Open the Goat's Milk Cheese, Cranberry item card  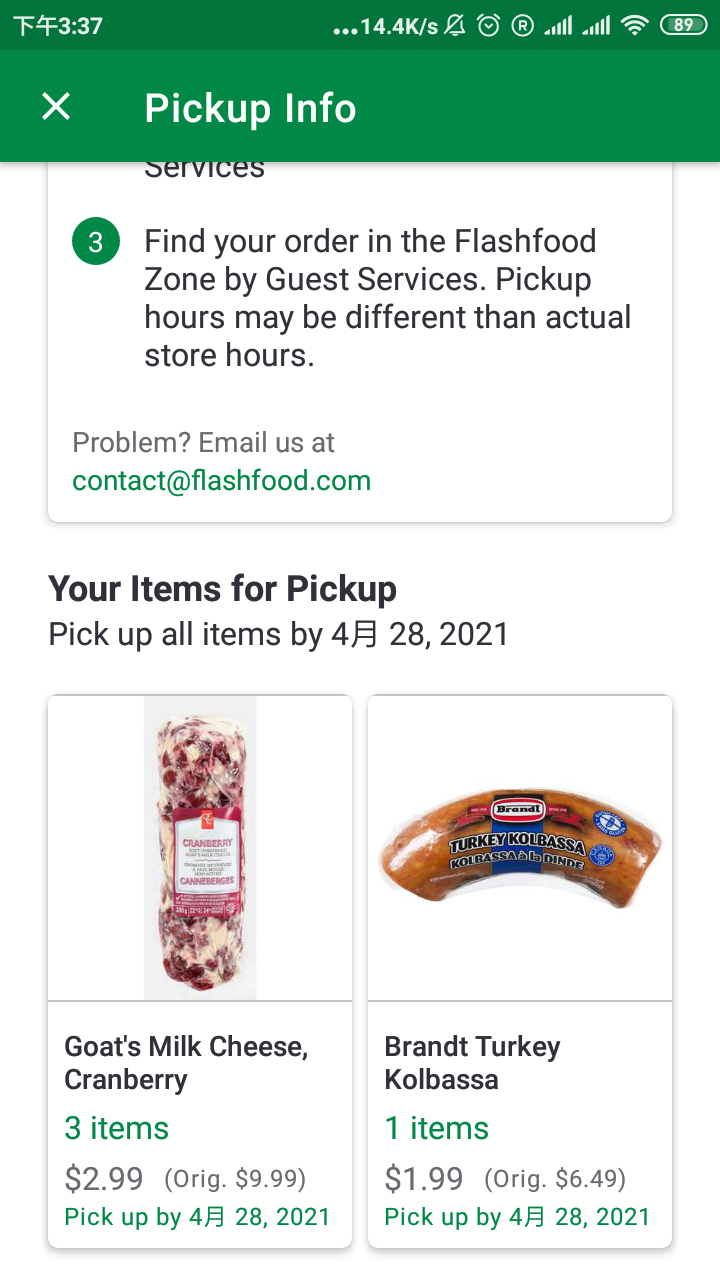pos(200,971)
